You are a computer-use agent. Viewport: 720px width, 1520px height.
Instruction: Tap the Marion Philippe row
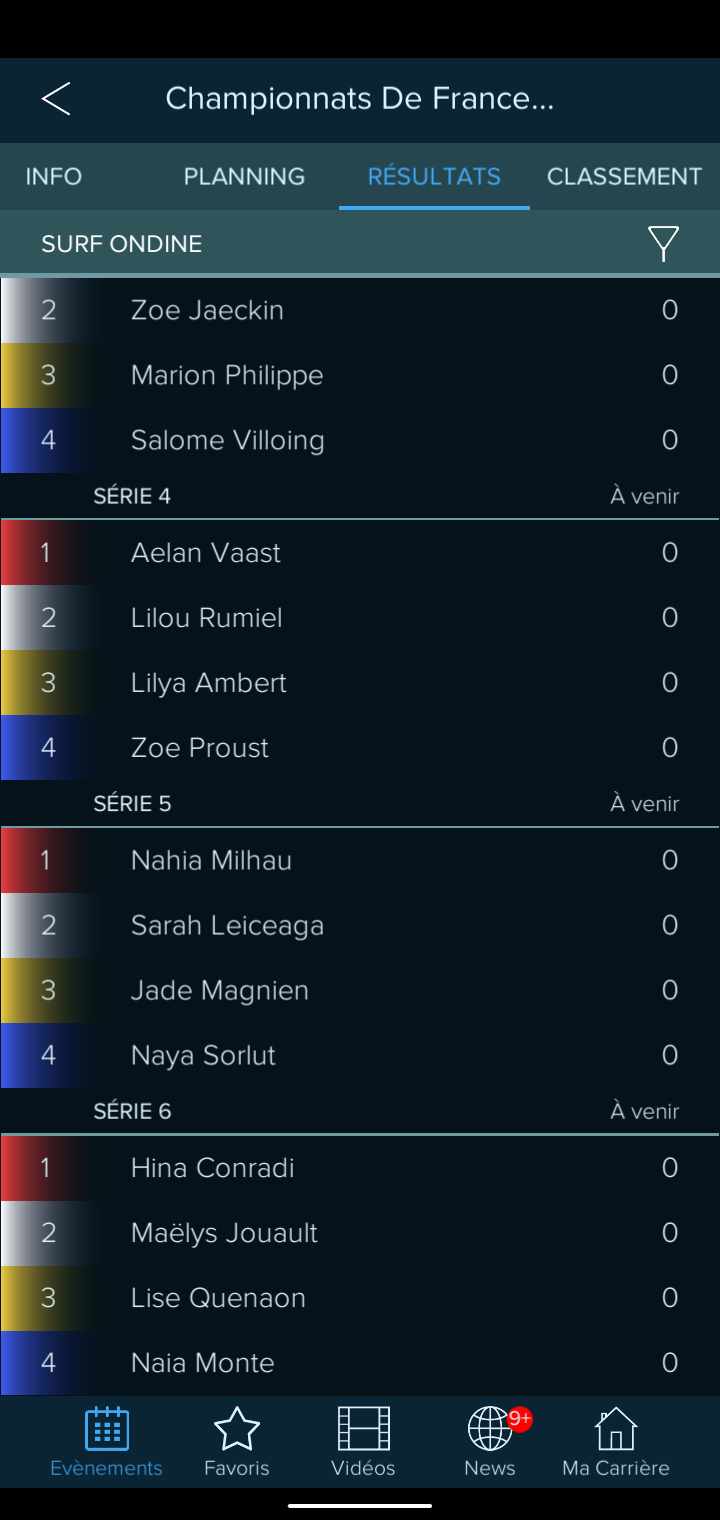360,375
